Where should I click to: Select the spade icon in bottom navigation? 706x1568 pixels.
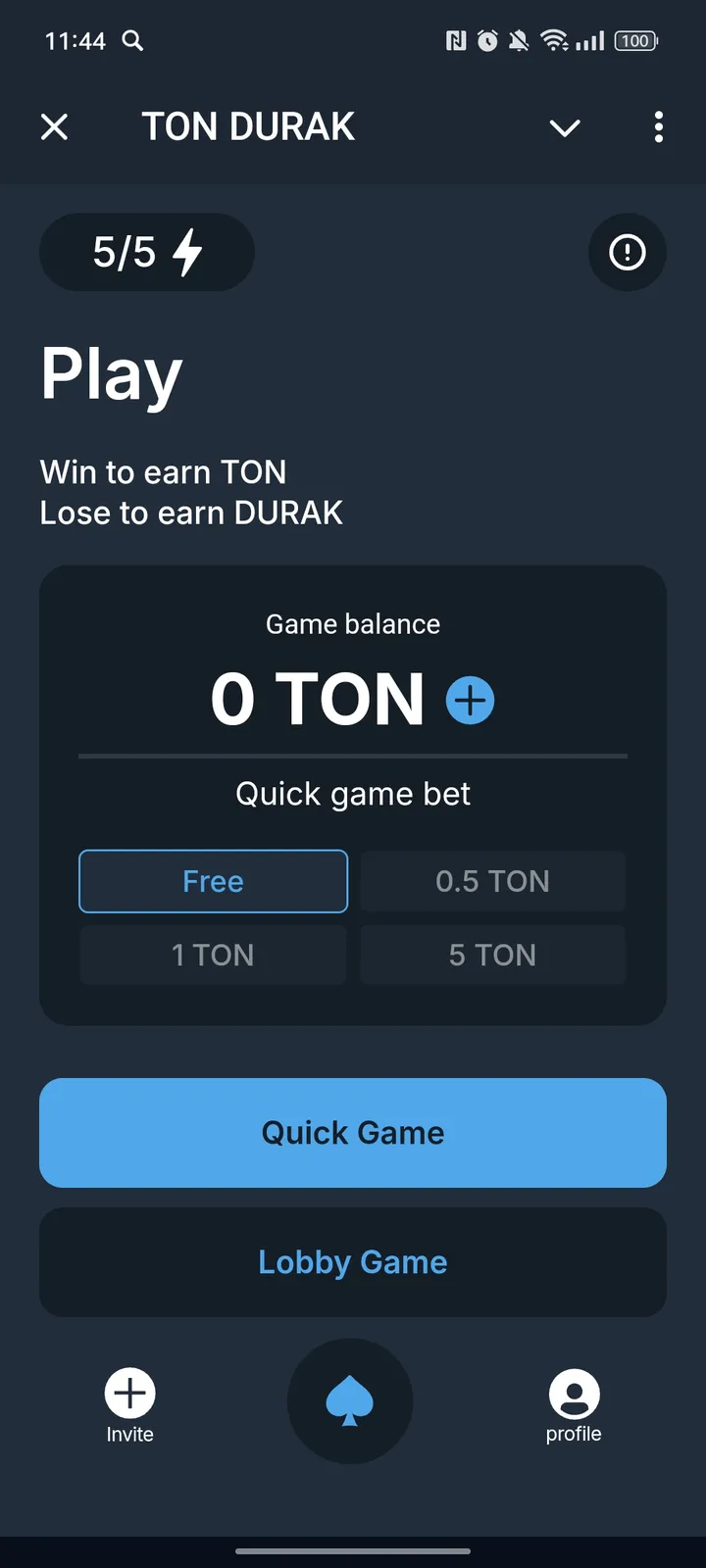click(x=350, y=1401)
